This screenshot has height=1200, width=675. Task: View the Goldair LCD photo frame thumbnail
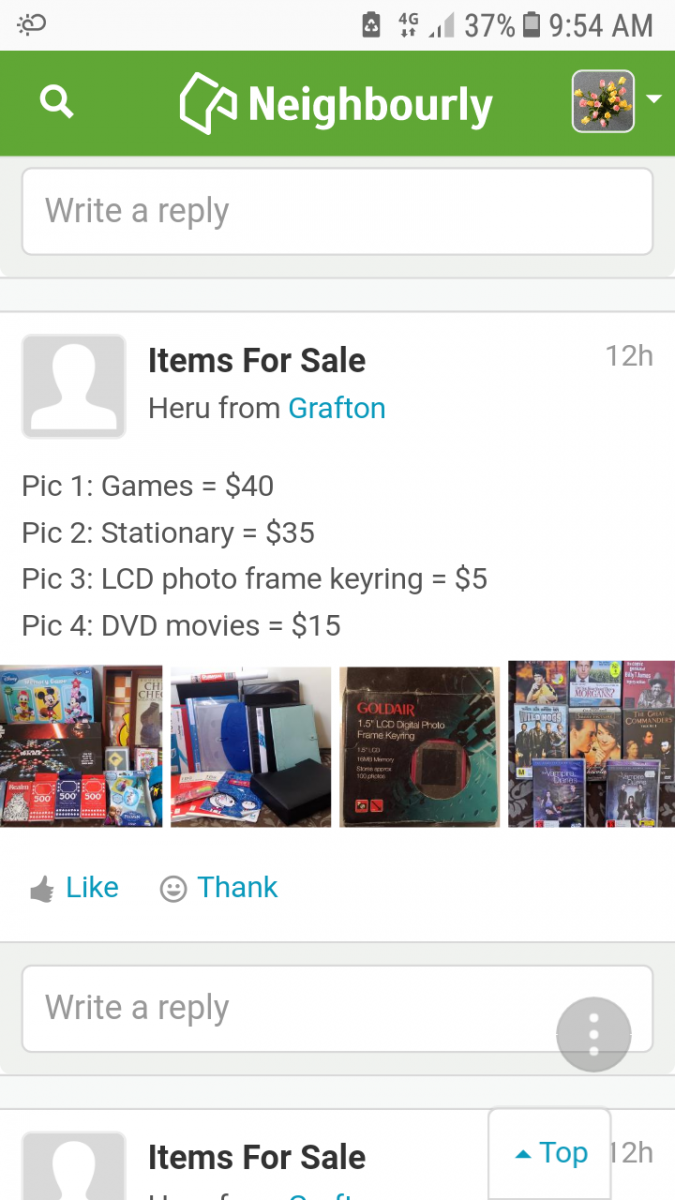click(x=419, y=746)
